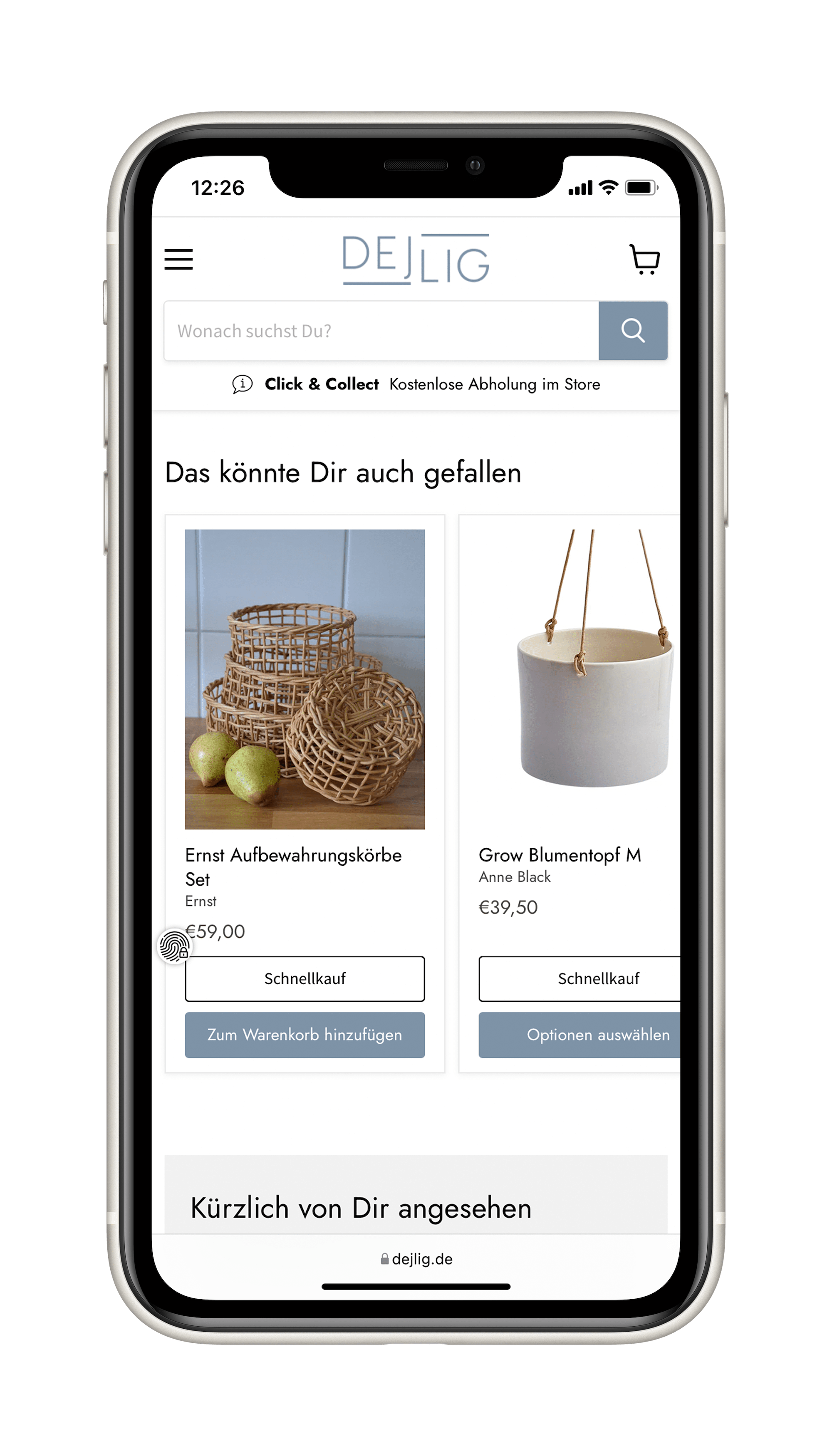Add Ernst basket set to Warenkorb
This screenshot has height=1456, width=832.
pos(305,1035)
